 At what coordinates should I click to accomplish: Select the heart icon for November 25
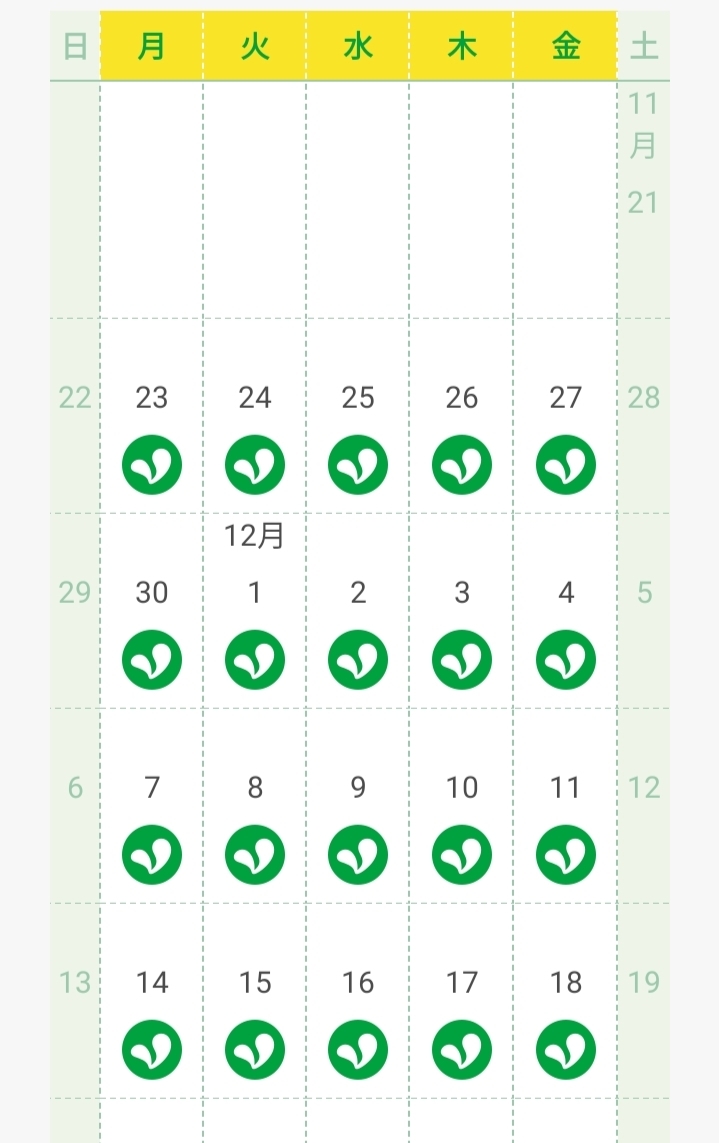[358, 465]
